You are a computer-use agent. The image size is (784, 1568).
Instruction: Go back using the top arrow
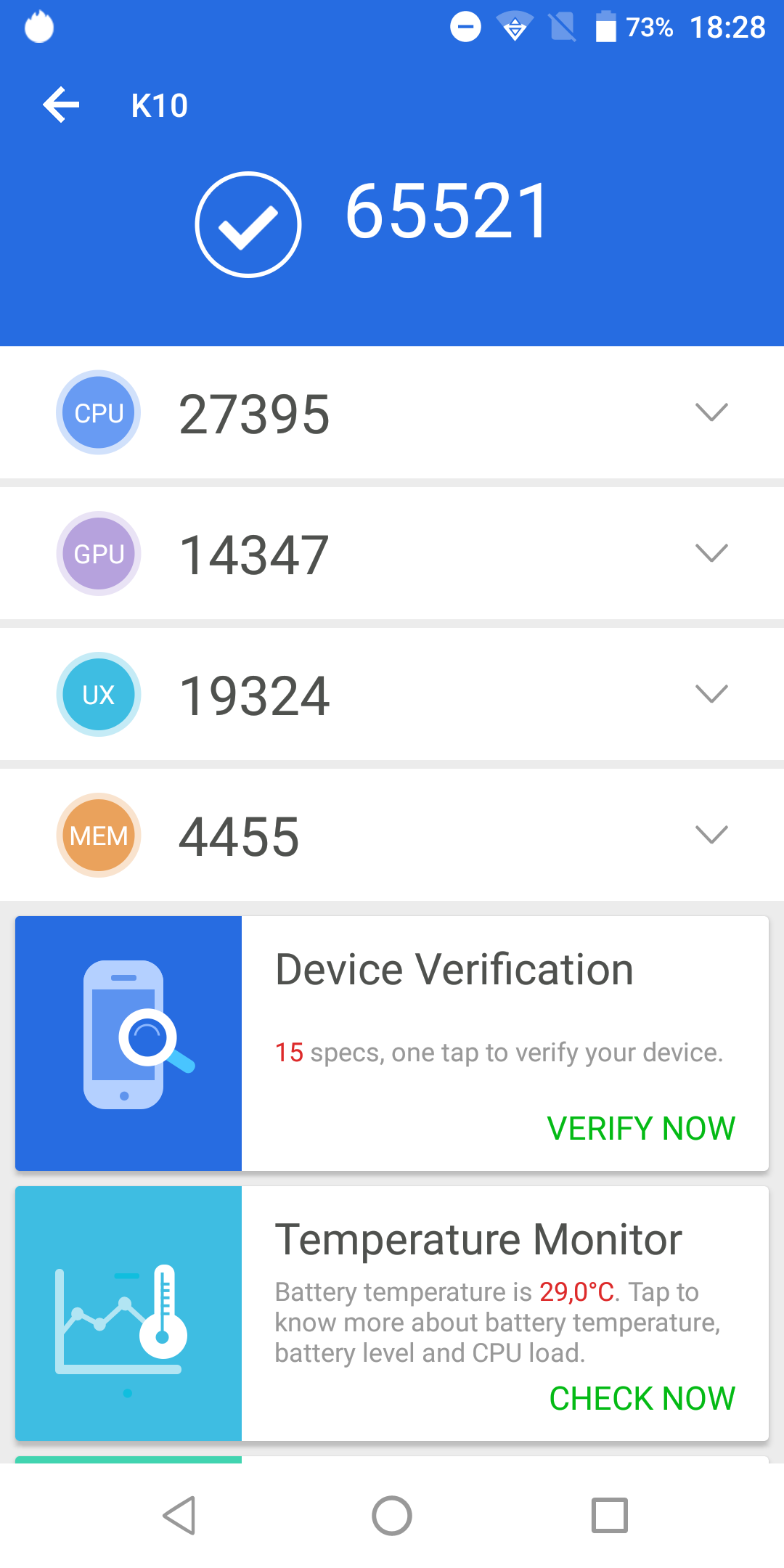tap(61, 105)
